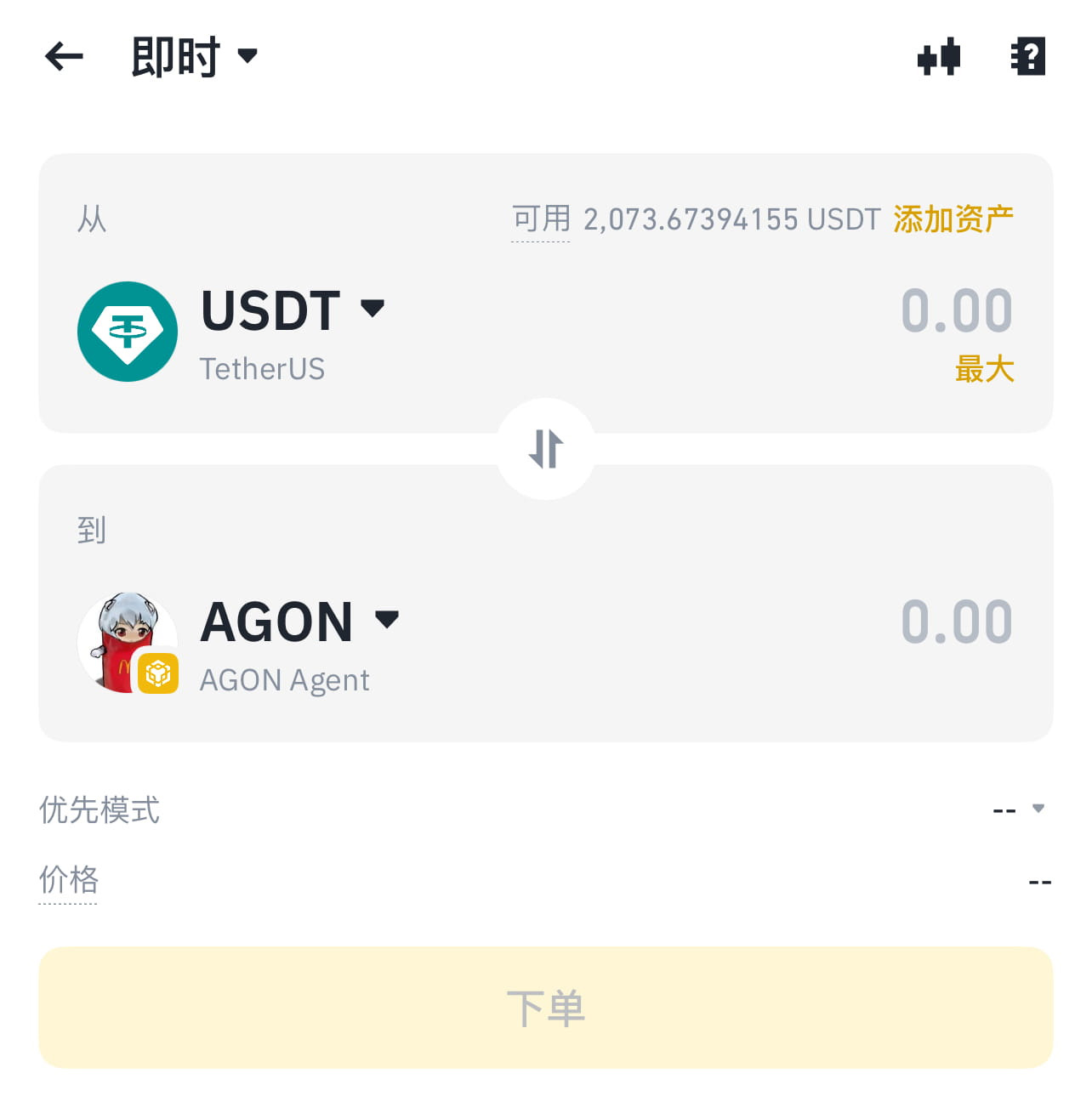Swap token direction using the circular arrows icon

point(546,450)
